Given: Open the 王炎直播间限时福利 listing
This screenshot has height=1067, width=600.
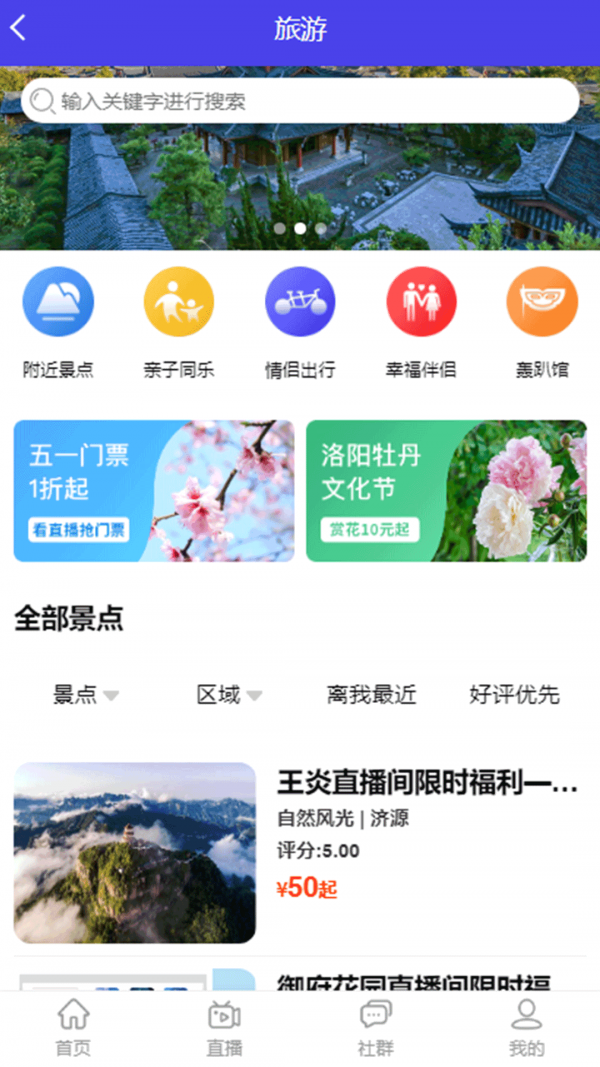Looking at the screenshot, I should 300,853.
